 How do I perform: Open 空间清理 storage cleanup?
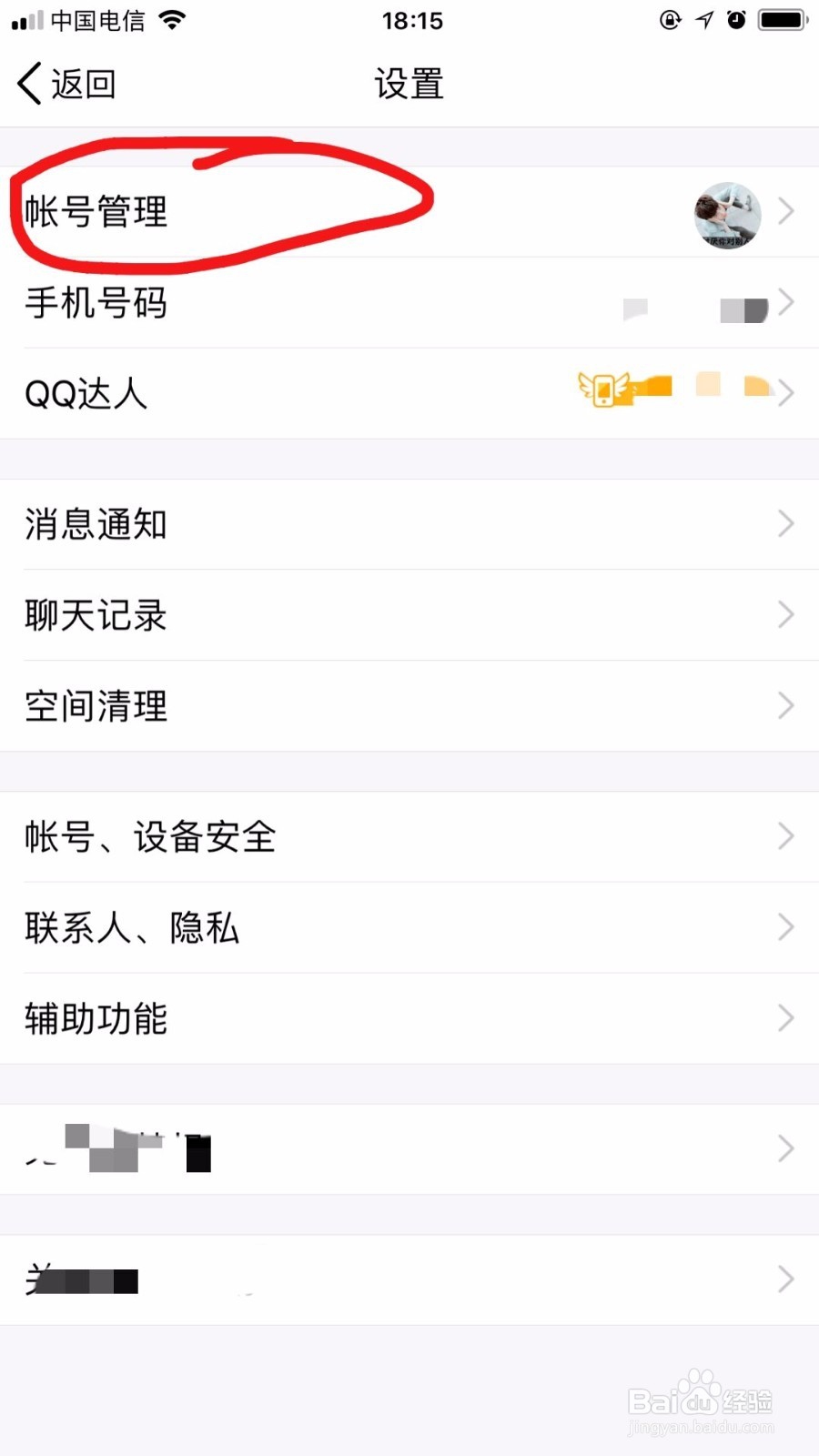tap(409, 706)
